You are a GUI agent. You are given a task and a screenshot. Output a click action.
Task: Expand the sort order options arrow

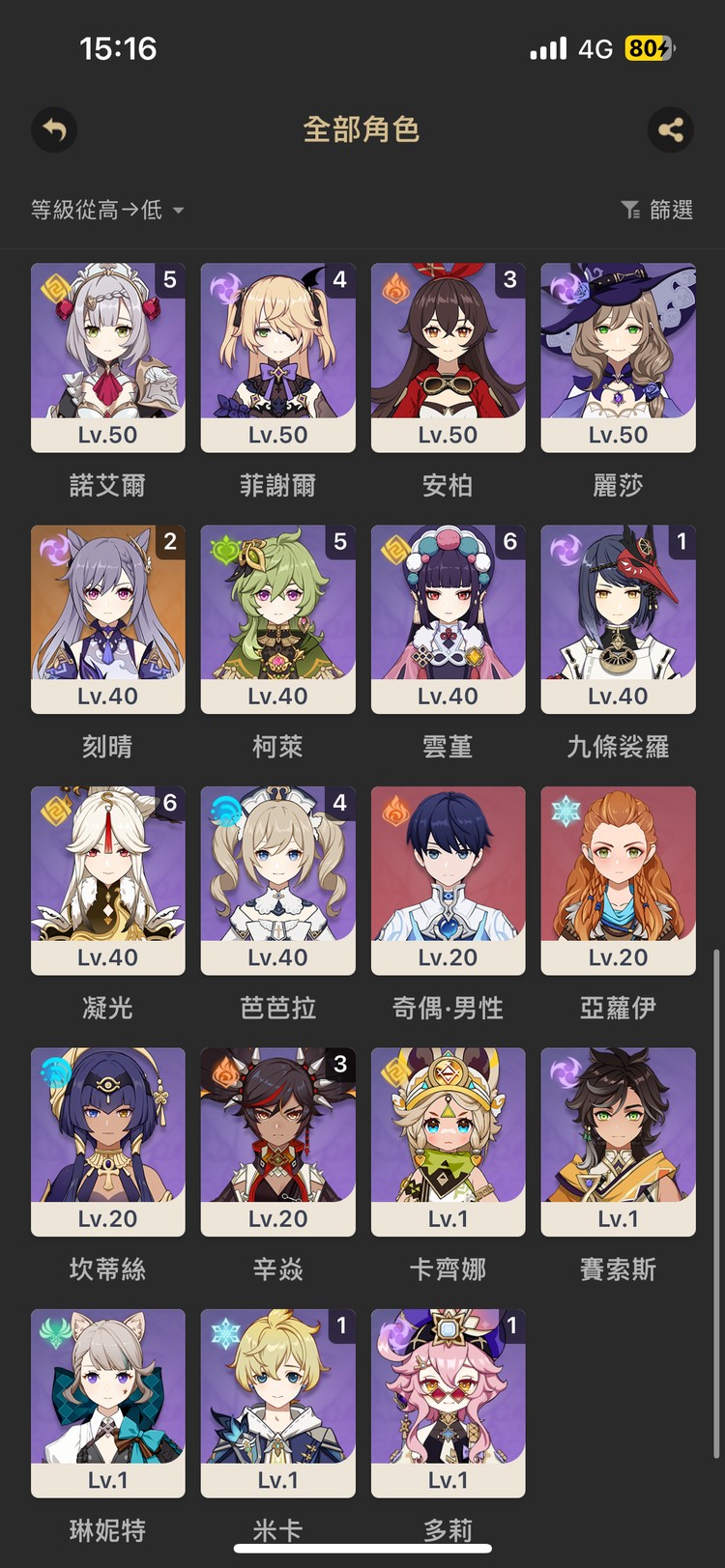(178, 211)
